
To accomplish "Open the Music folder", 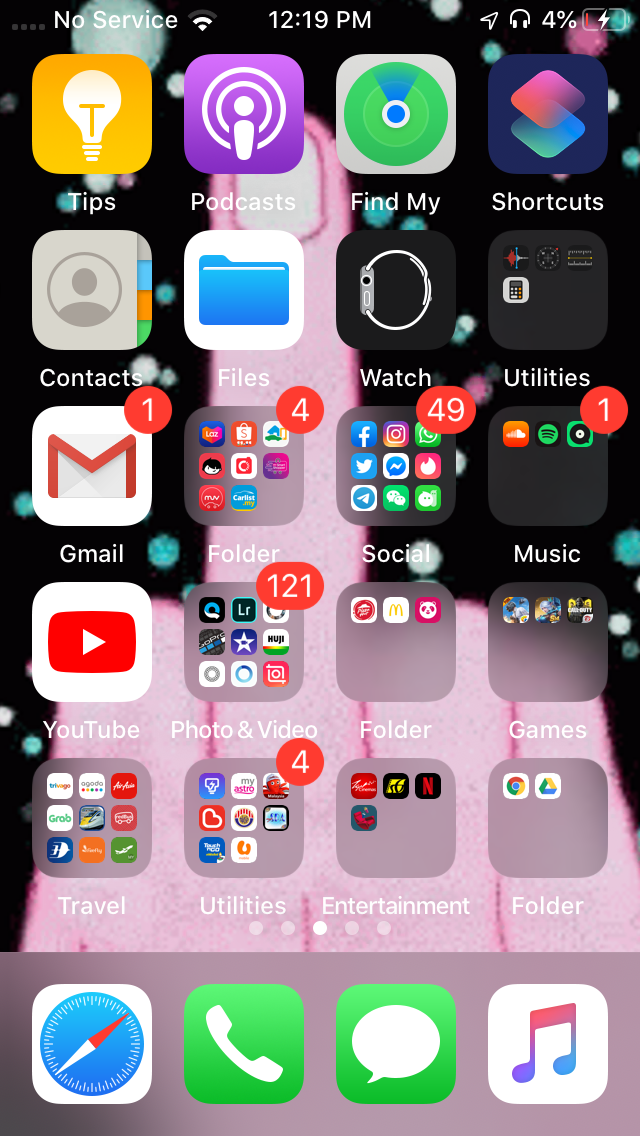I will tap(548, 466).
